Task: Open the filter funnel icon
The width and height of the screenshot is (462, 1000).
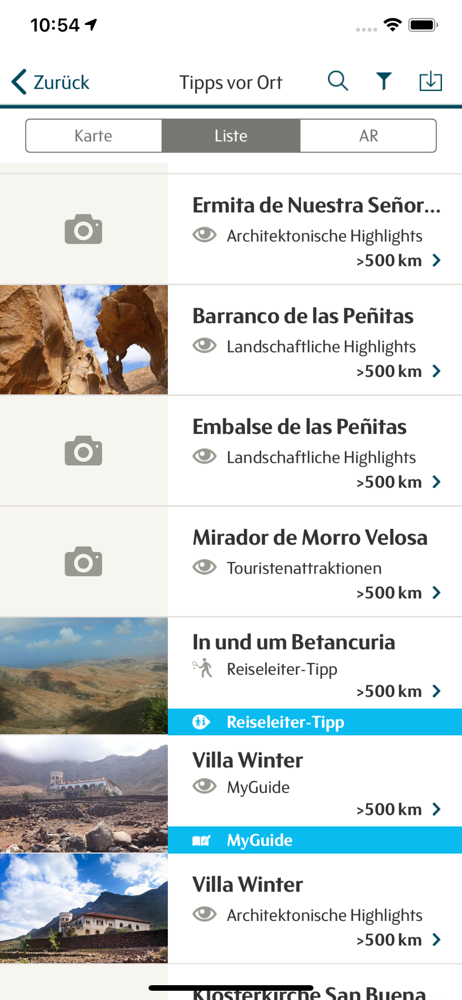Action: tap(384, 81)
